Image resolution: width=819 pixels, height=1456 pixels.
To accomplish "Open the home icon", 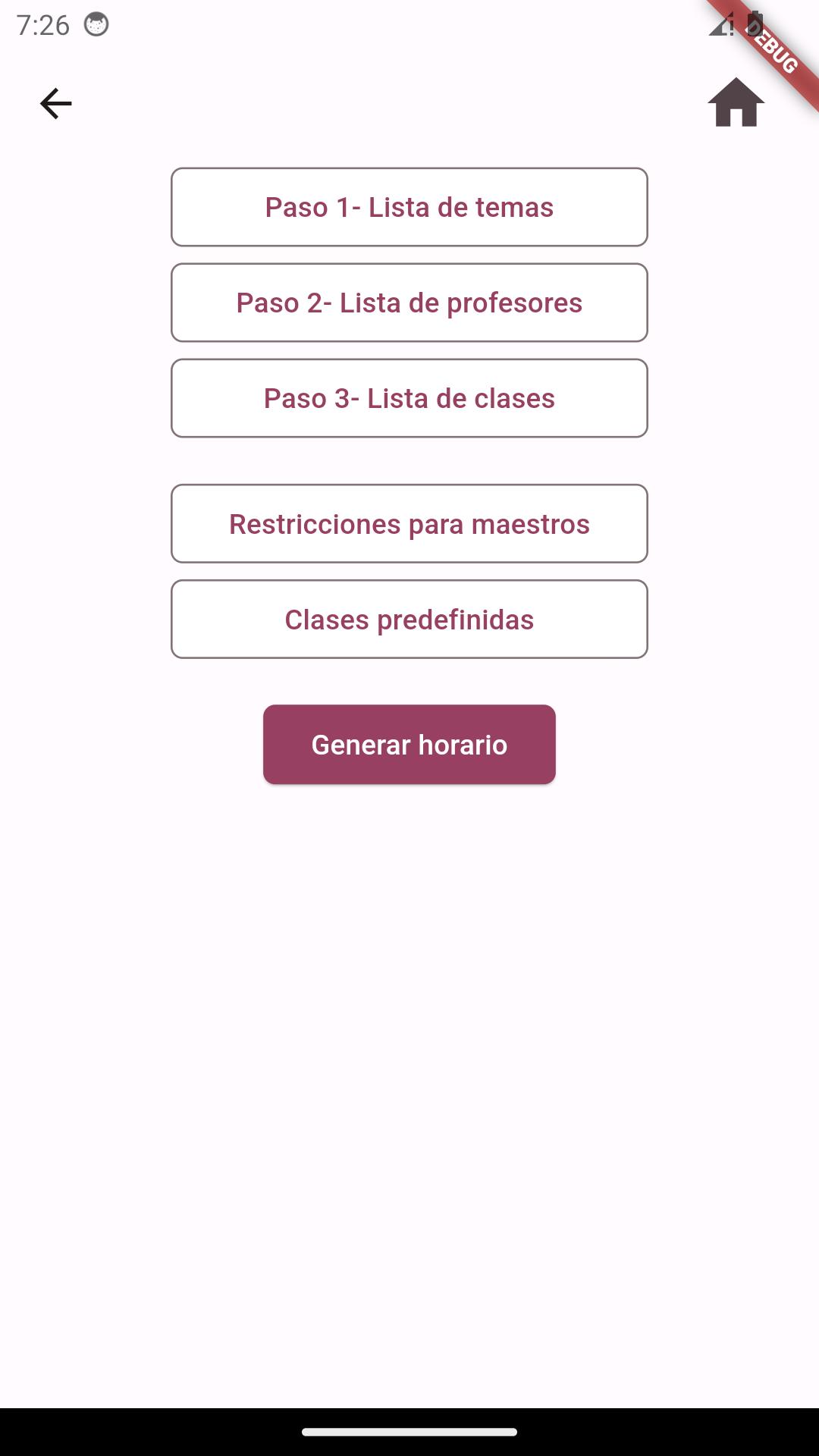I will 736,102.
